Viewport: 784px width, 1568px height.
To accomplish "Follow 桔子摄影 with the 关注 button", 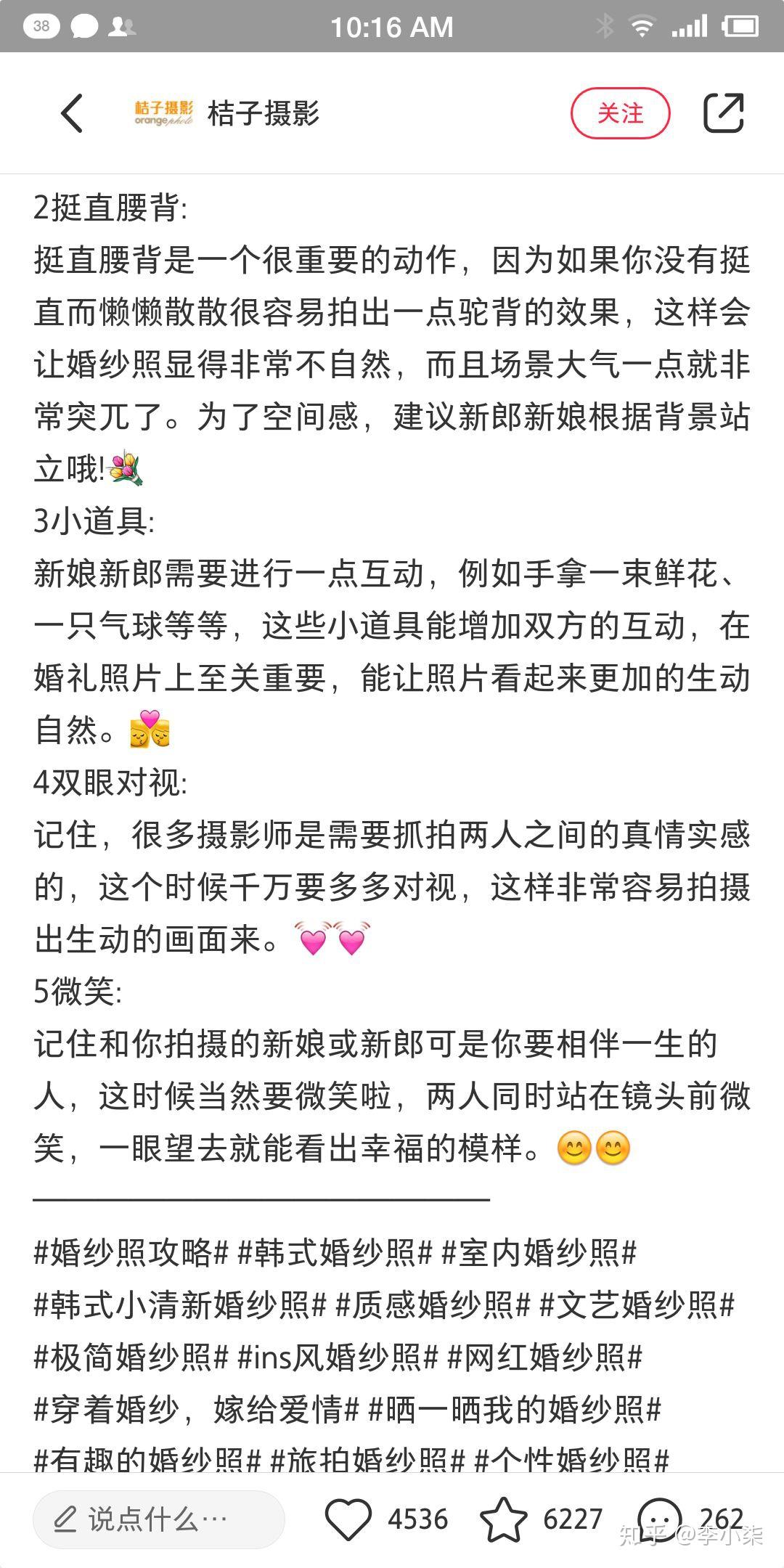I will tap(620, 113).
